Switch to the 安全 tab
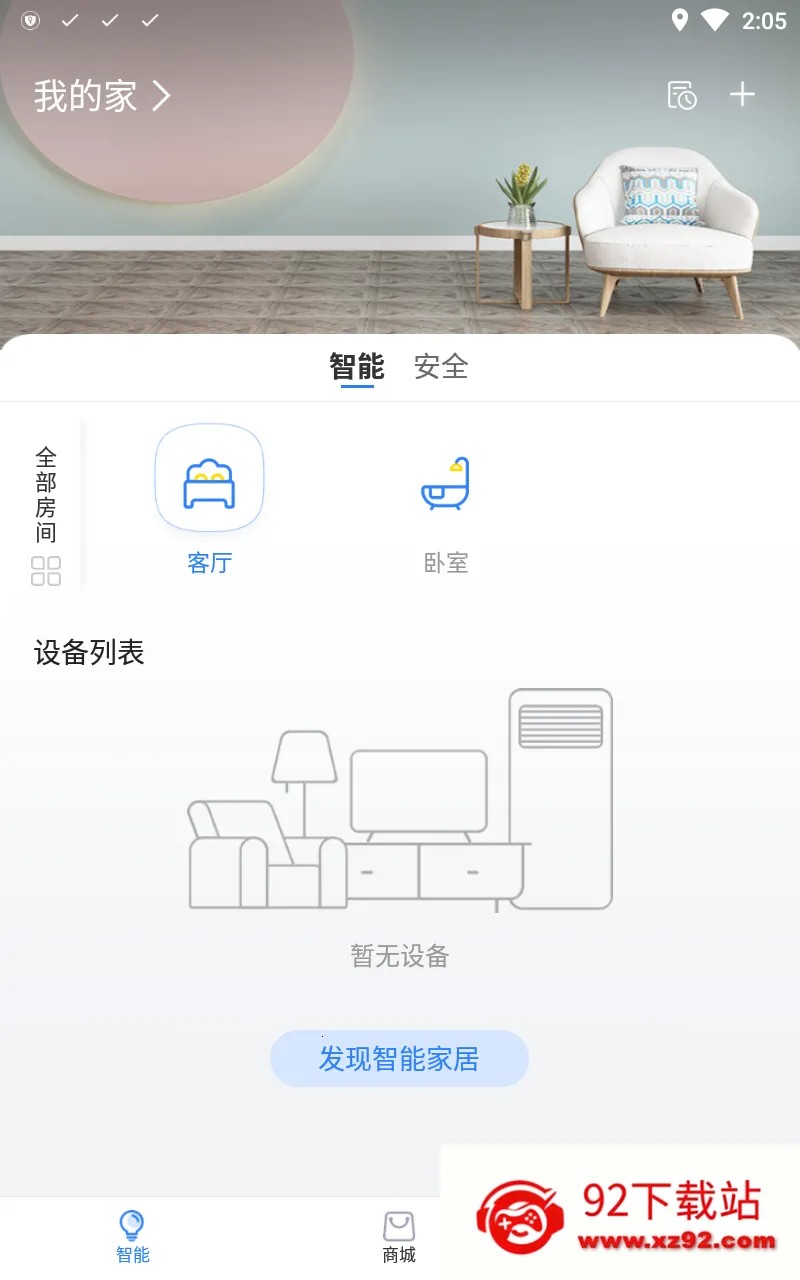Screen dimensions: 800x1280 click(441, 366)
